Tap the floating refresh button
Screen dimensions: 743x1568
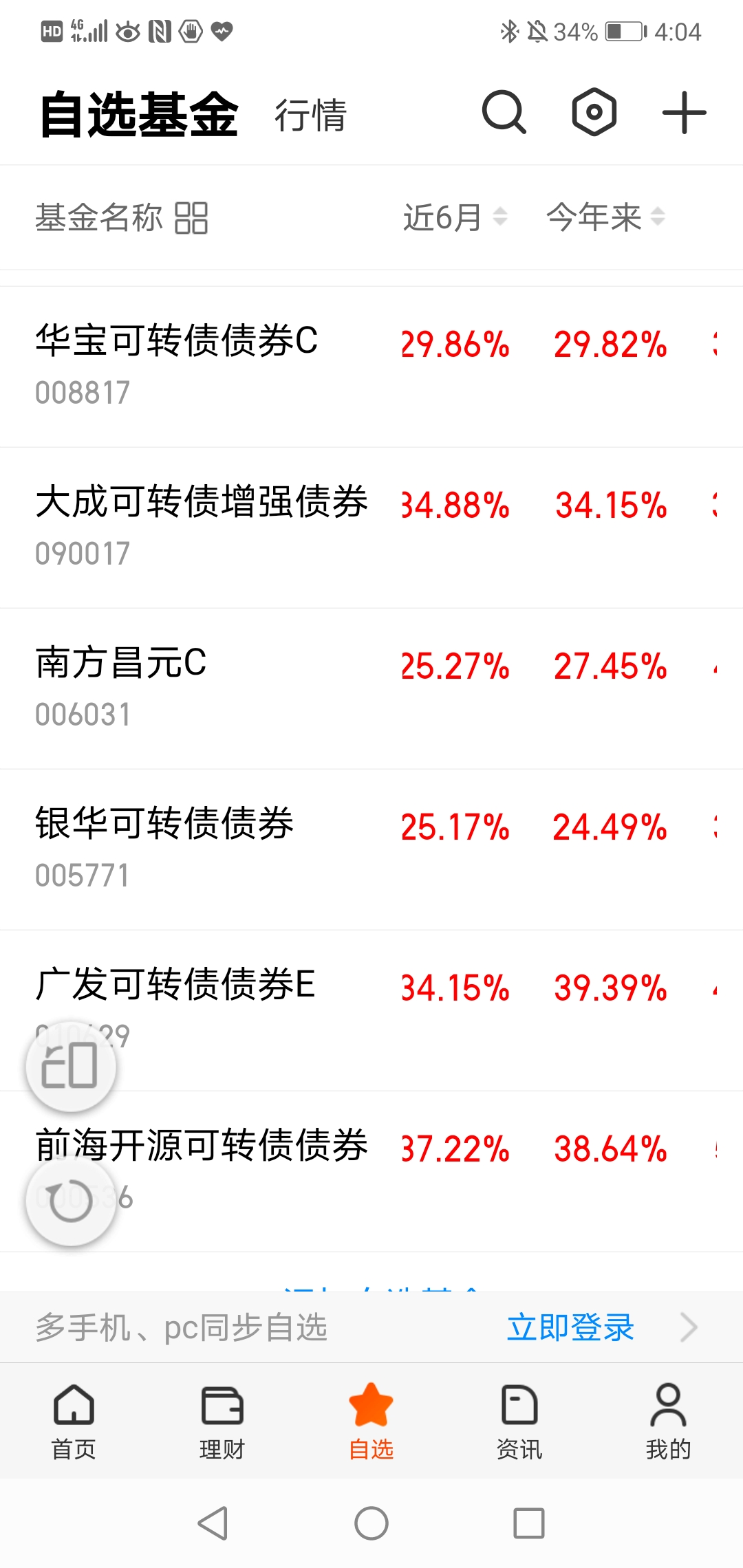[x=71, y=1201]
